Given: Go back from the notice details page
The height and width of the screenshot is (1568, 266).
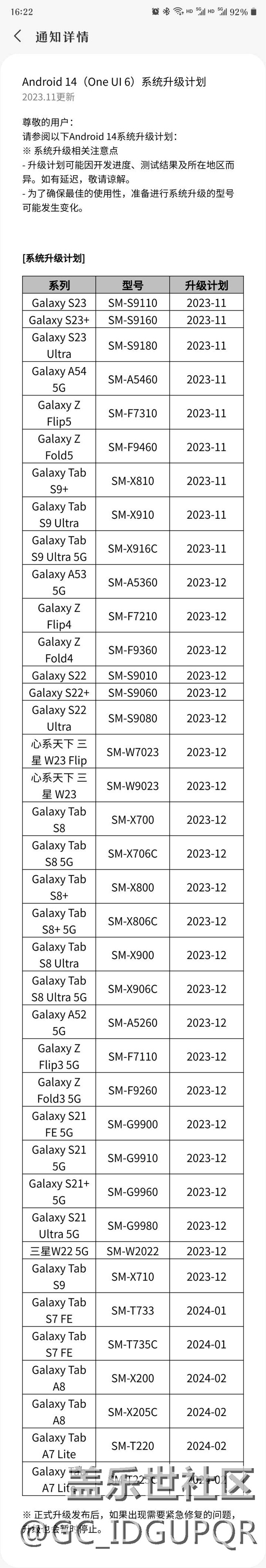Looking at the screenshot, I should click(x=18, y=36).
